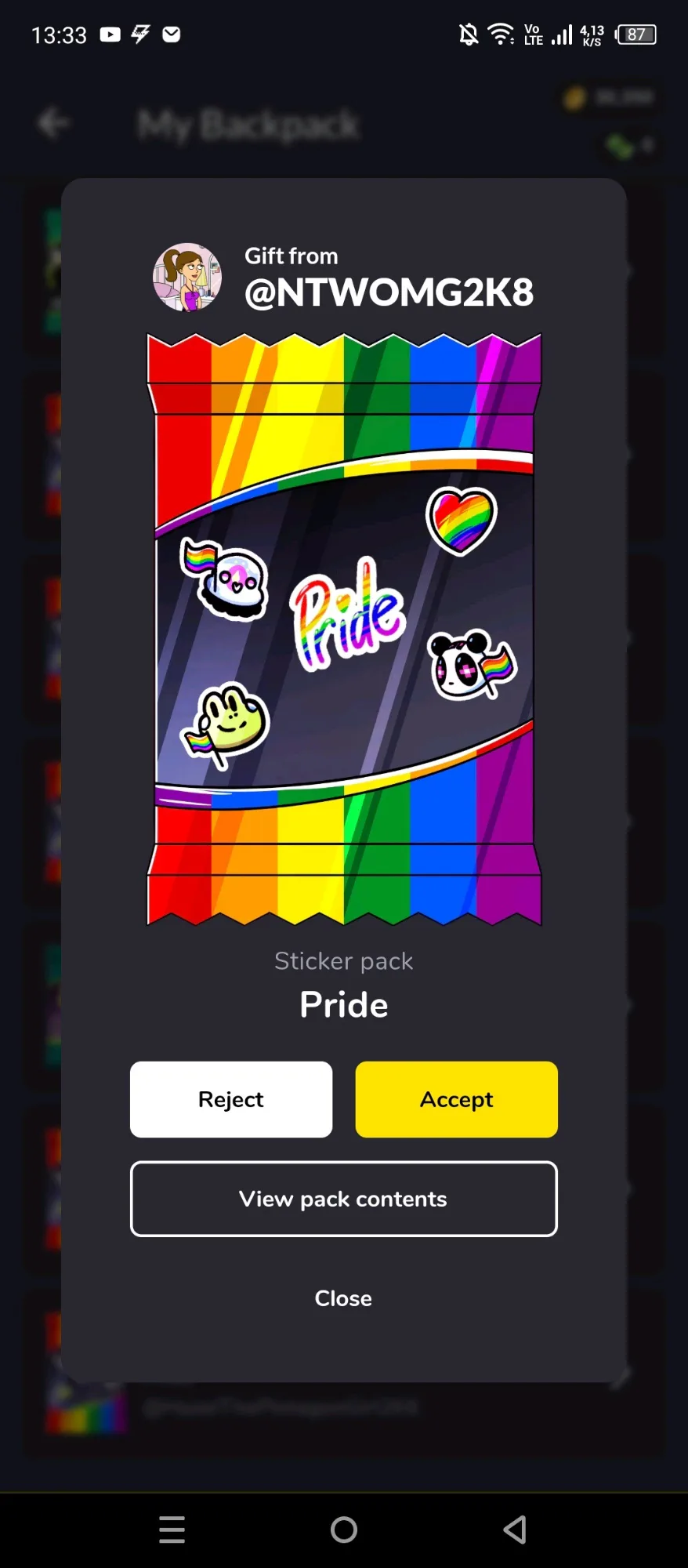Image resolution: width=688 pixels, height=1568 pixels.
Task: View pack contents
Action: pyautogui.click(x=344, y=1199)
